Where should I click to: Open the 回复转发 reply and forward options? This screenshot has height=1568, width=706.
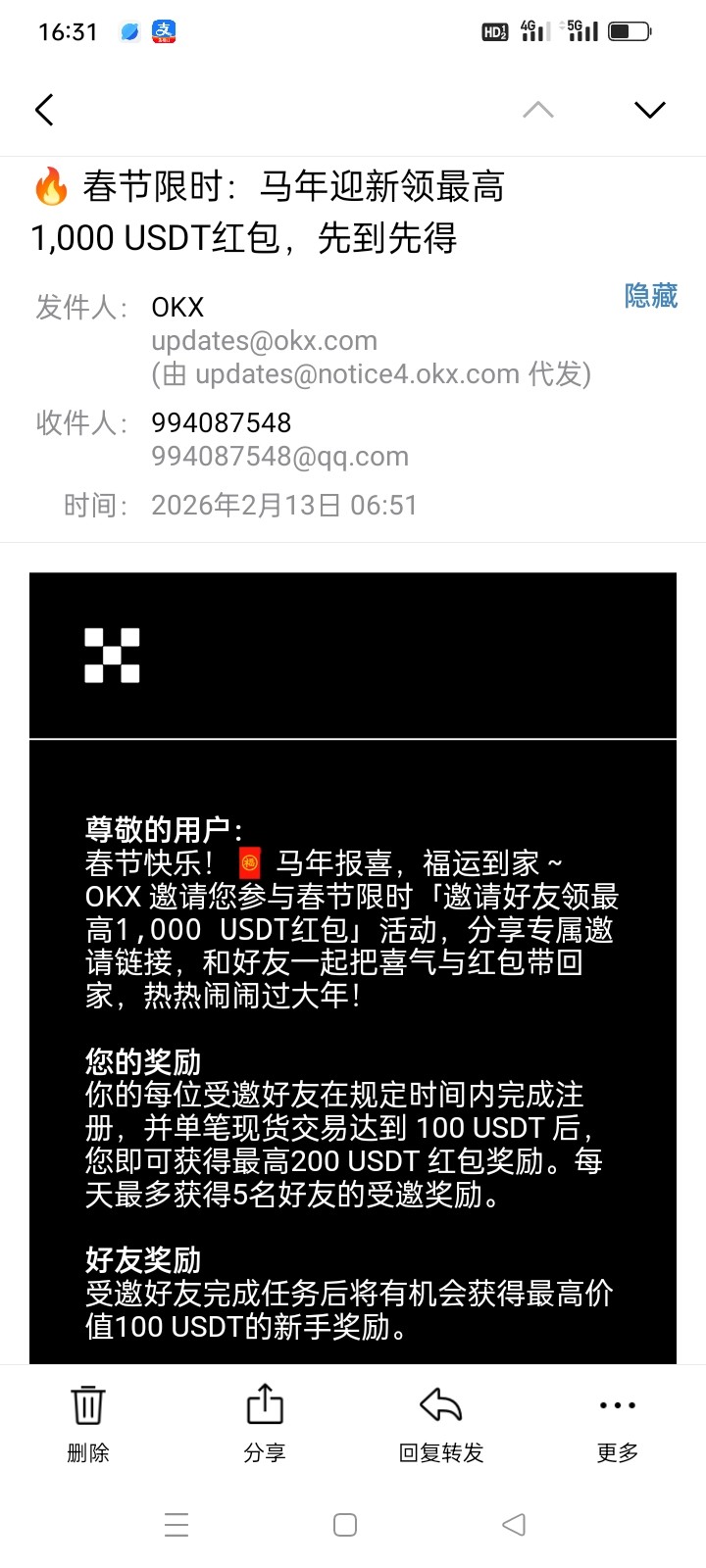tap(441, 1422)
